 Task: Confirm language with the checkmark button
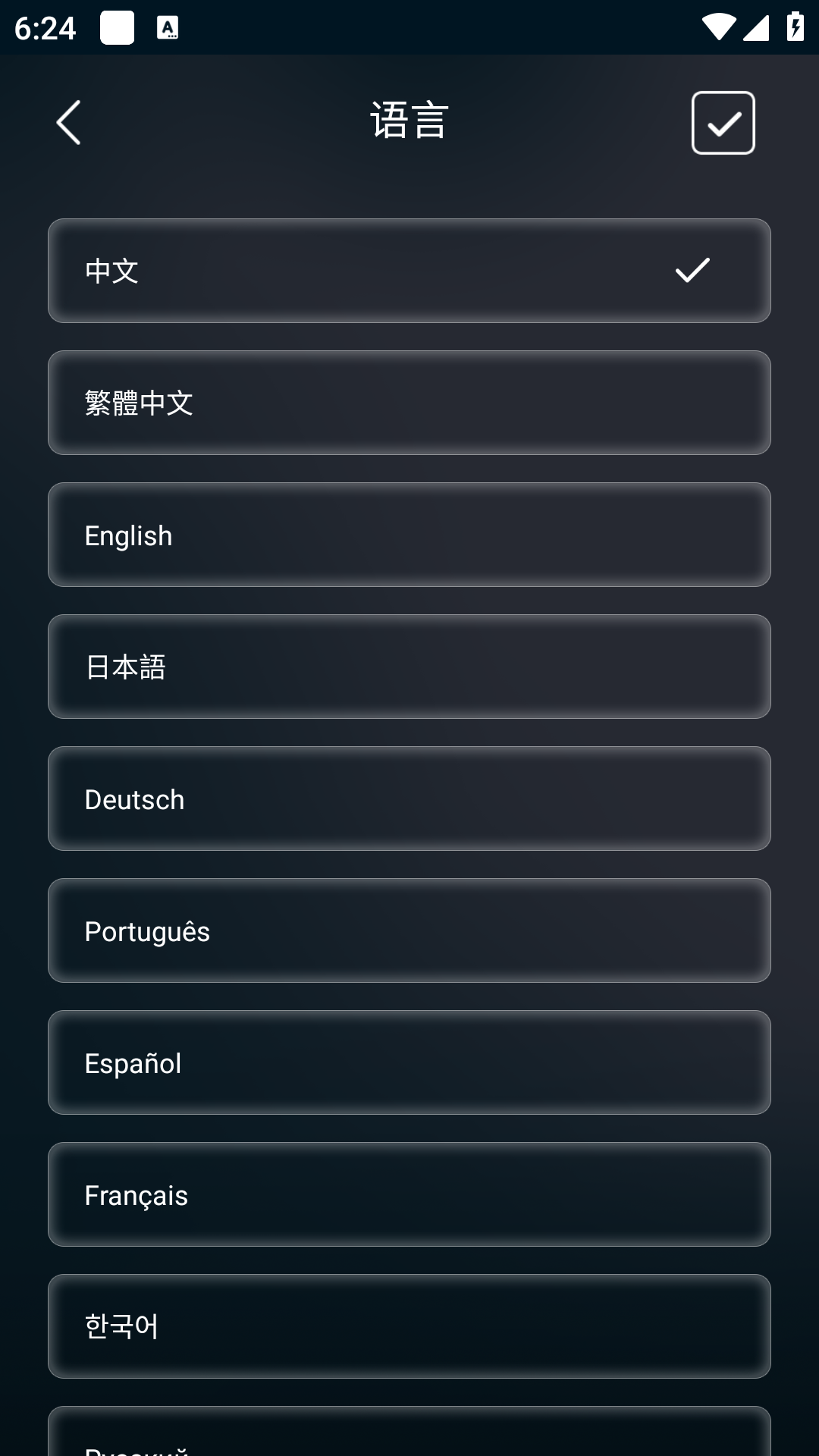click(x=723, y=123)
